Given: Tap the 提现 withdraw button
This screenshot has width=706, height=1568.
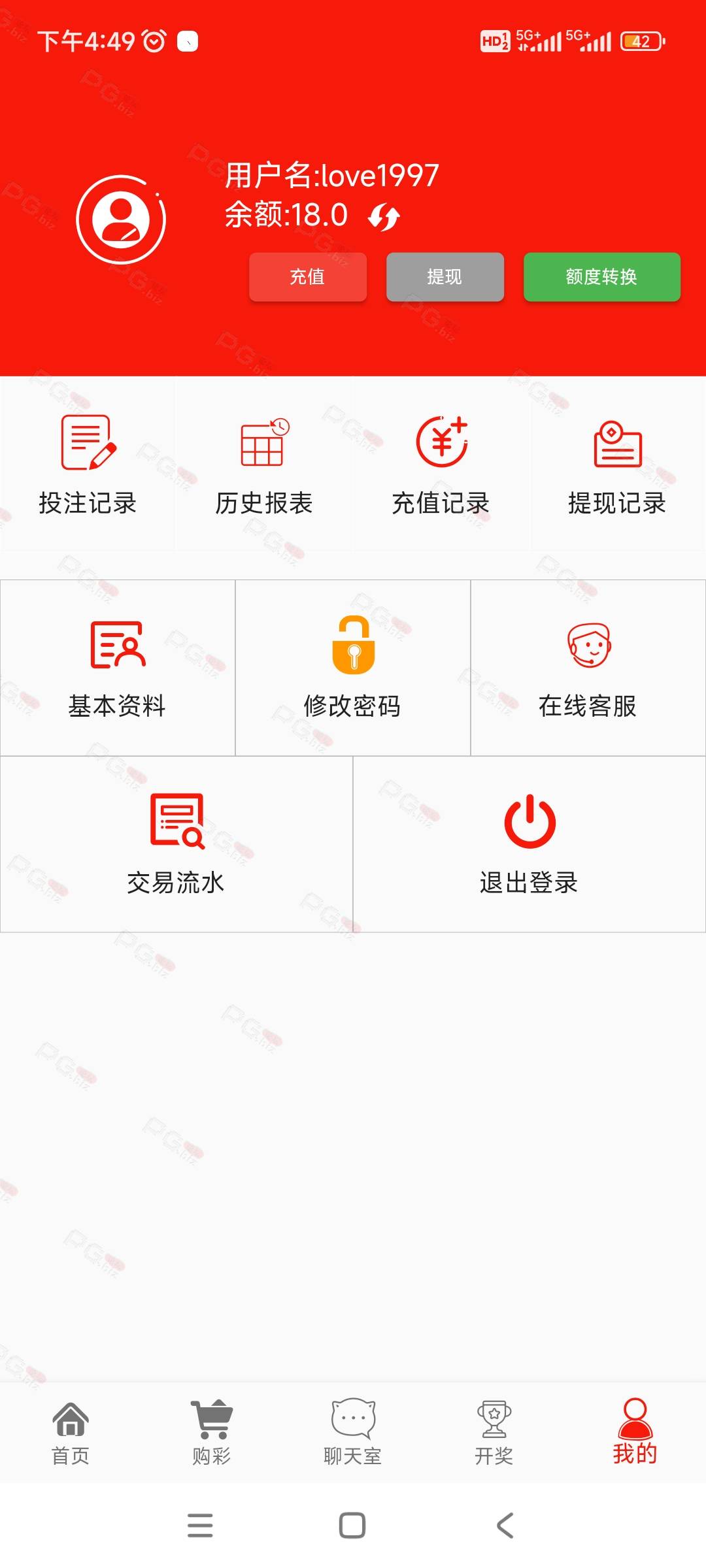Looking at the screenshot, I should tap(445, 277).
